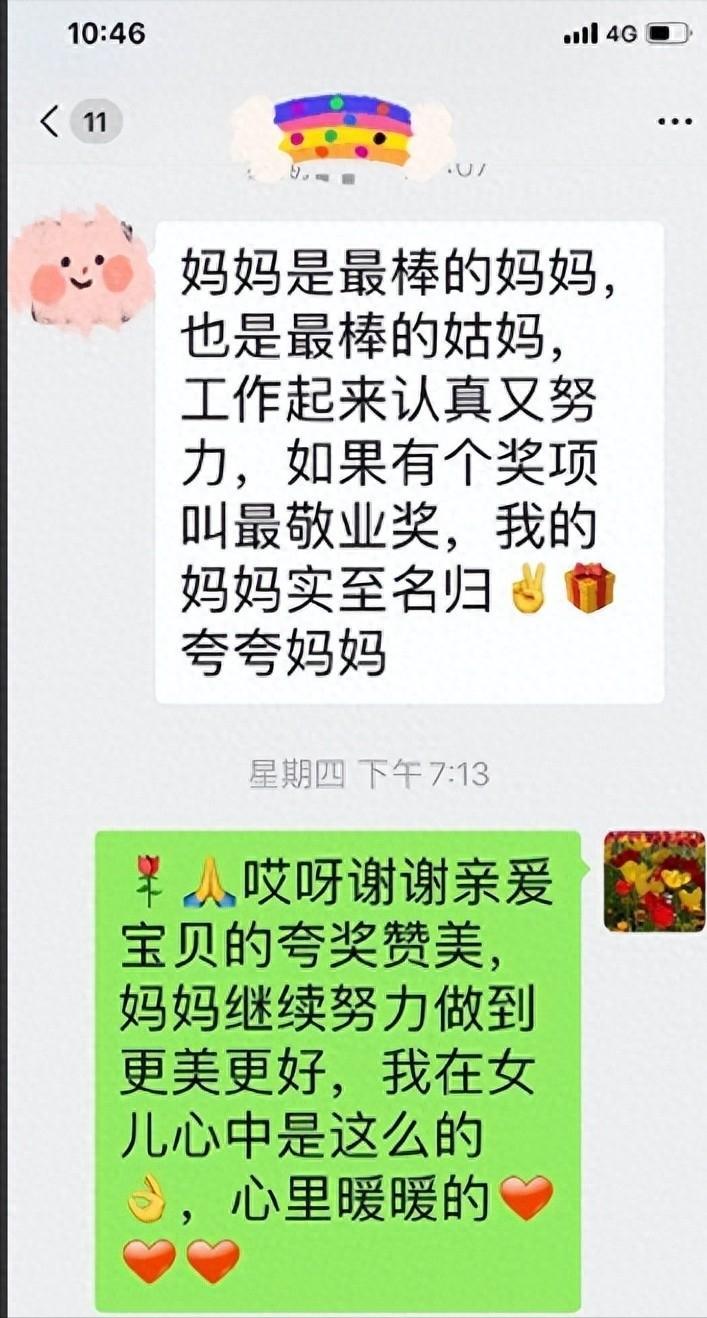This screenshot has height=1318, width=707.
Task: Open the three-dot chat options menu
Action: point(673,122)
